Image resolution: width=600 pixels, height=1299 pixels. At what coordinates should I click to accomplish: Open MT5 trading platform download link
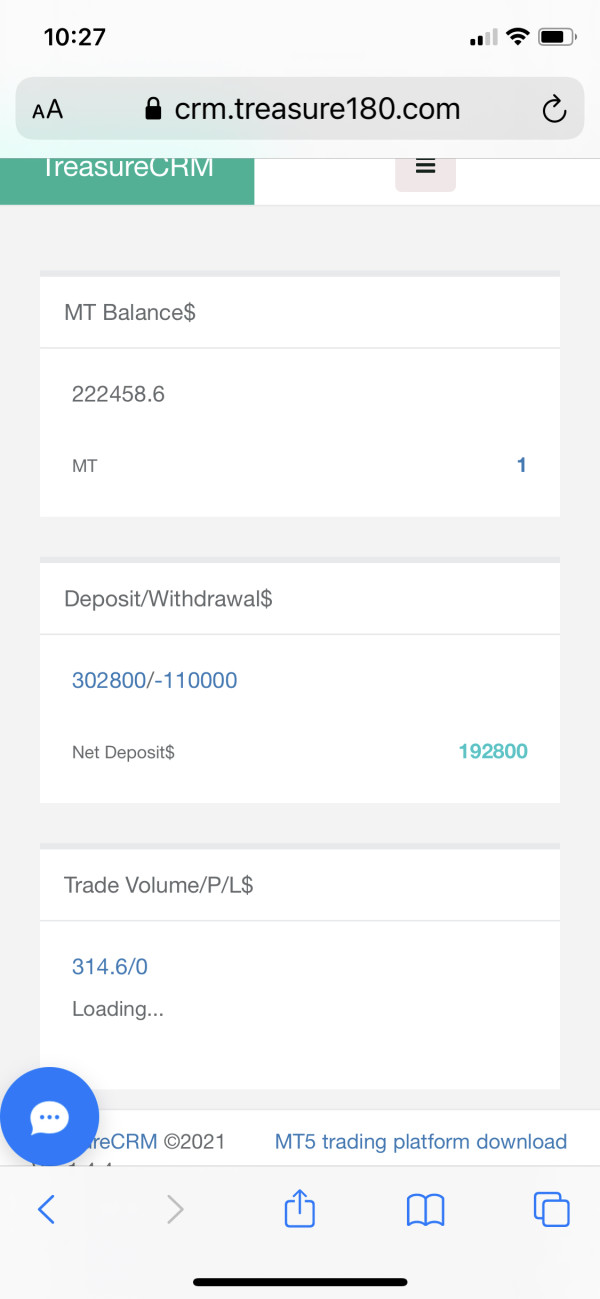420,1141
